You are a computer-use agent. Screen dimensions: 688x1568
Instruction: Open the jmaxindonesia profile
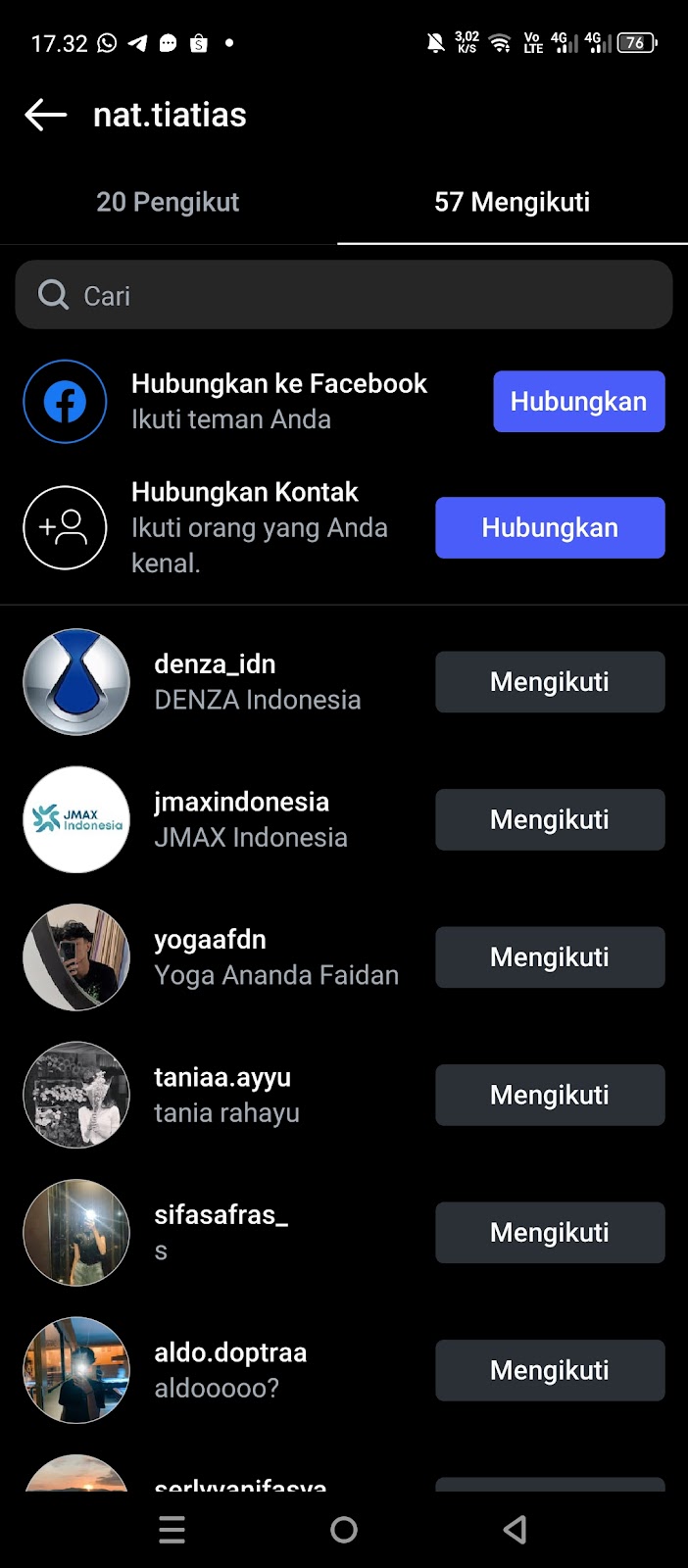click(x=241, y=802)
